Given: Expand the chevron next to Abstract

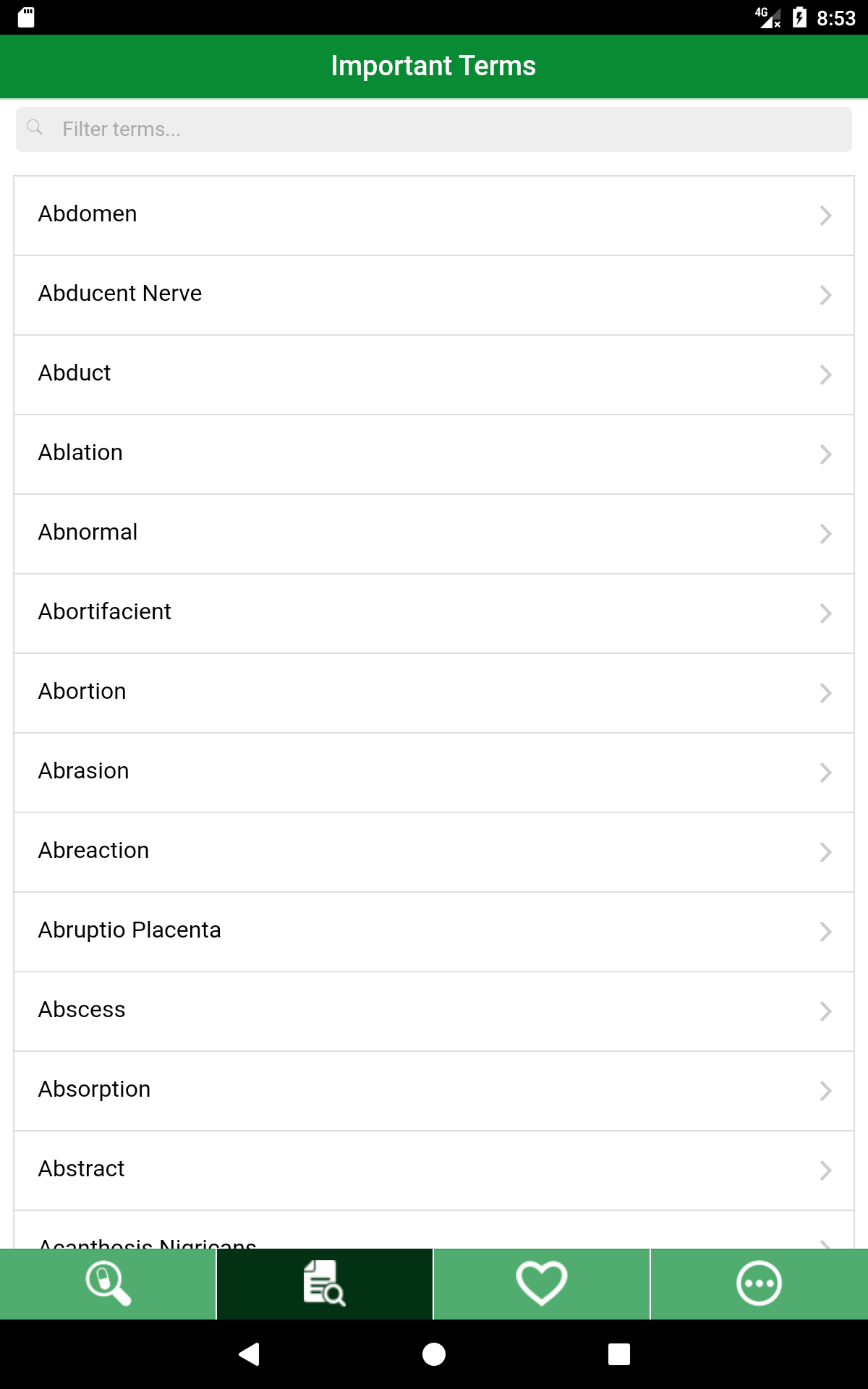Looking at the screenshot, I should [826, 1171].
